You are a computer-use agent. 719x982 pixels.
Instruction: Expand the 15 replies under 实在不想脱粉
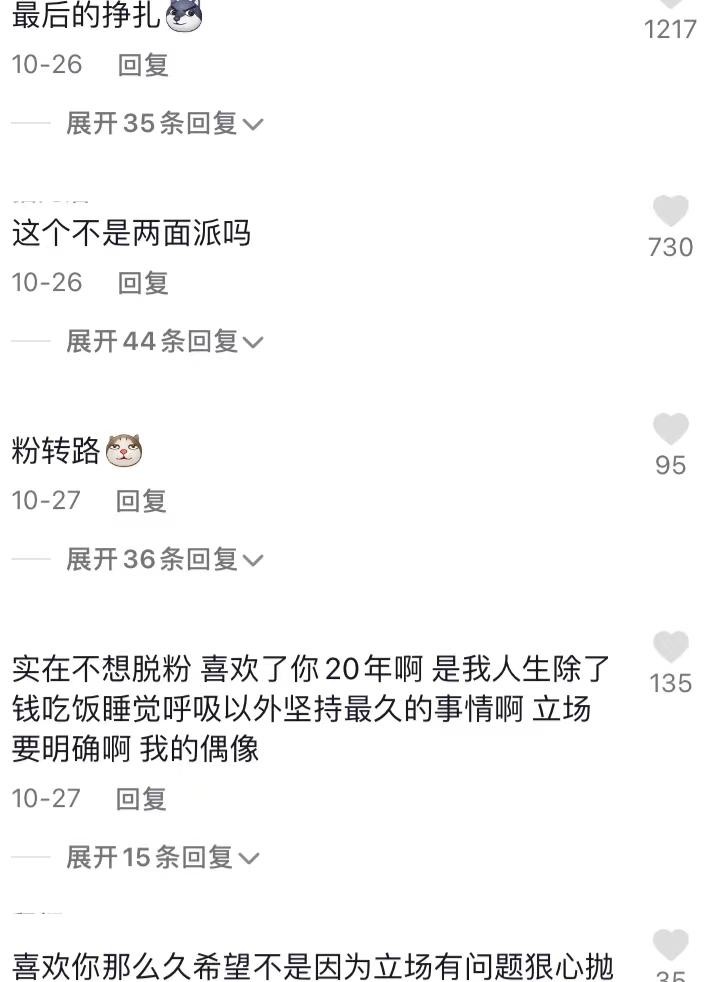point(162,858)
